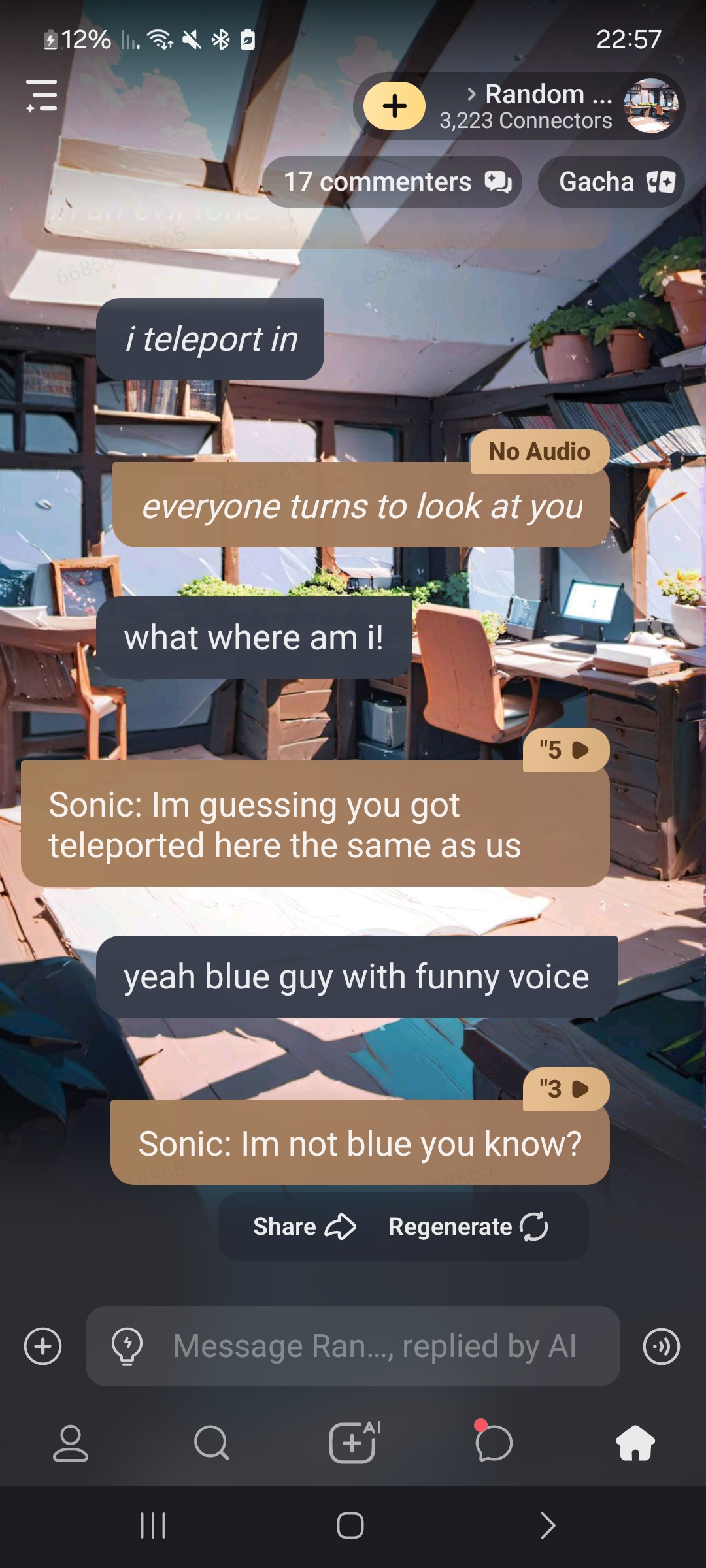
Task: Play the 3-second audio clip
Action: point(566,1089)
